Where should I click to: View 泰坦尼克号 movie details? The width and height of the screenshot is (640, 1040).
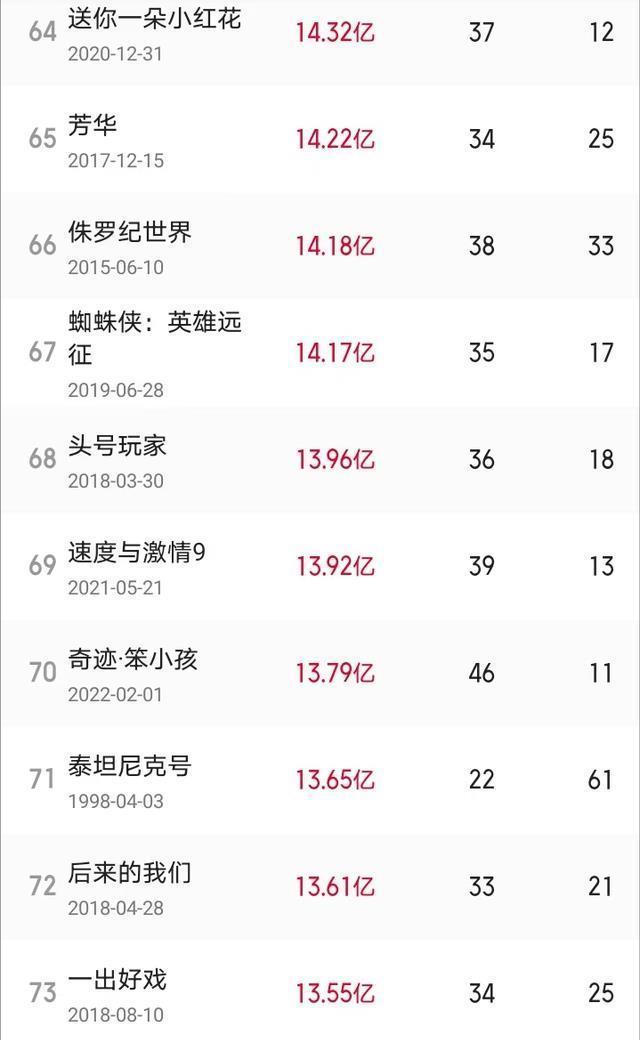click(129, 767)
